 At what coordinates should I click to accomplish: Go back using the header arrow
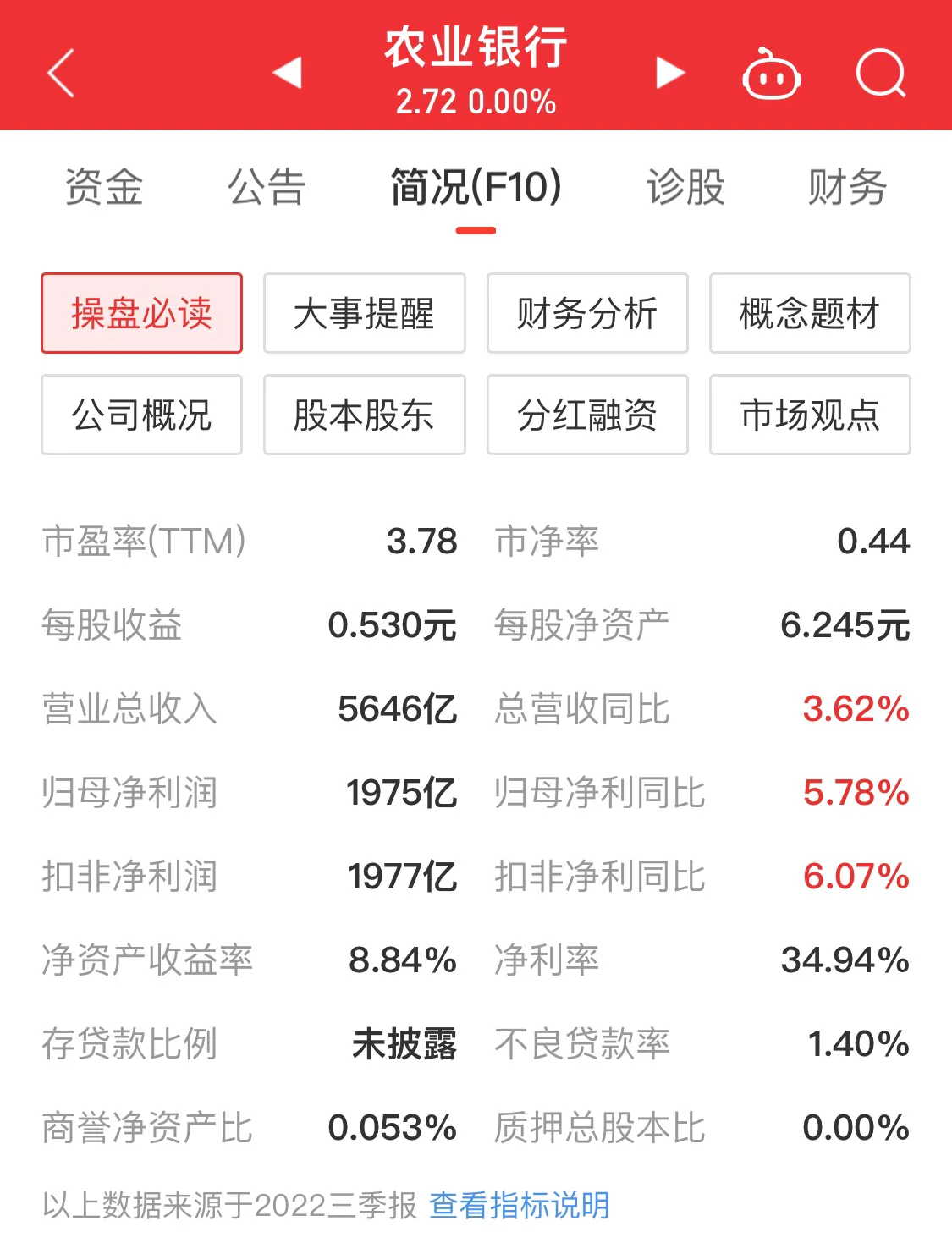[x=62, y=74]
